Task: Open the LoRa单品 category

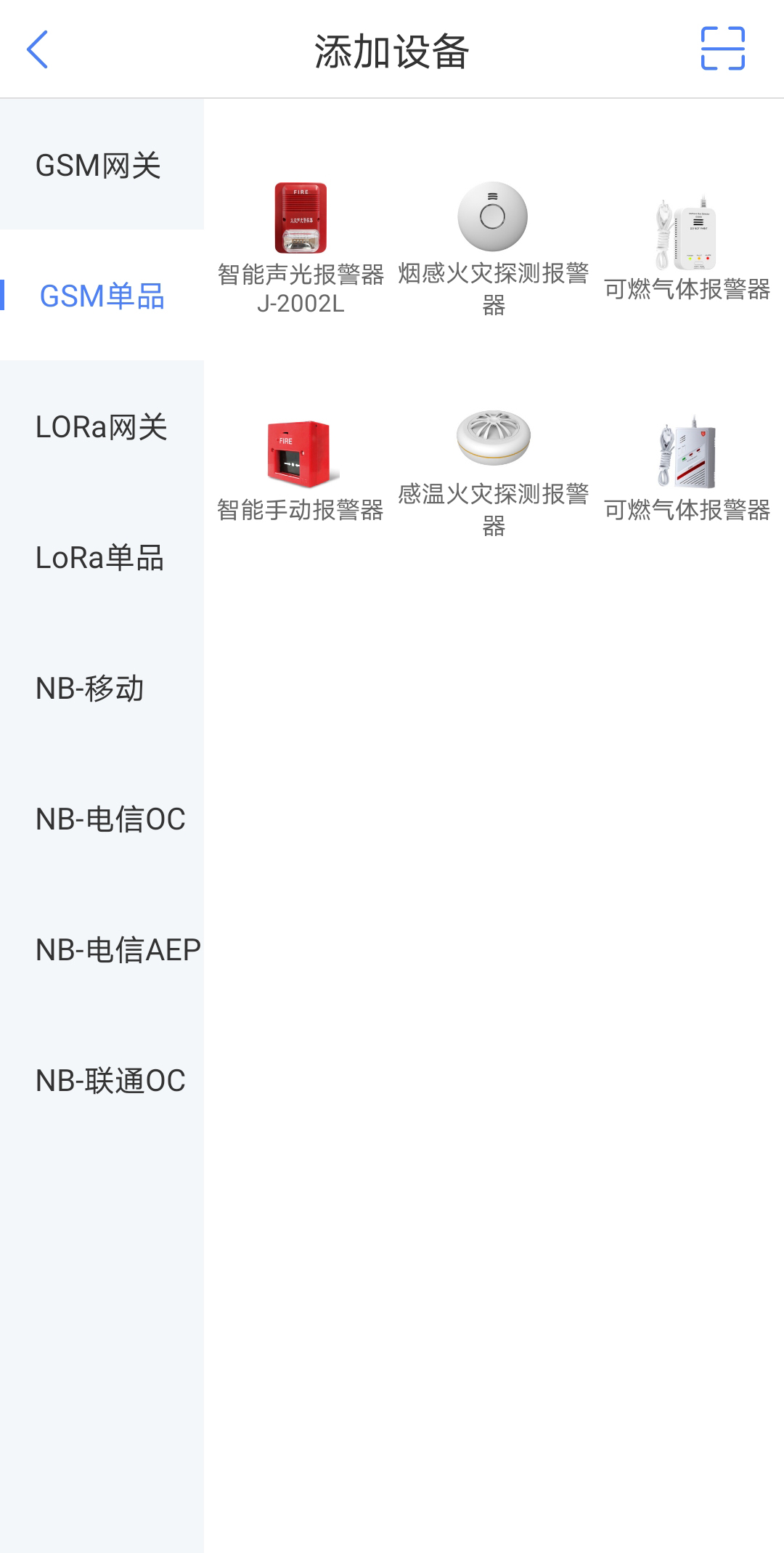Action: 100,558
